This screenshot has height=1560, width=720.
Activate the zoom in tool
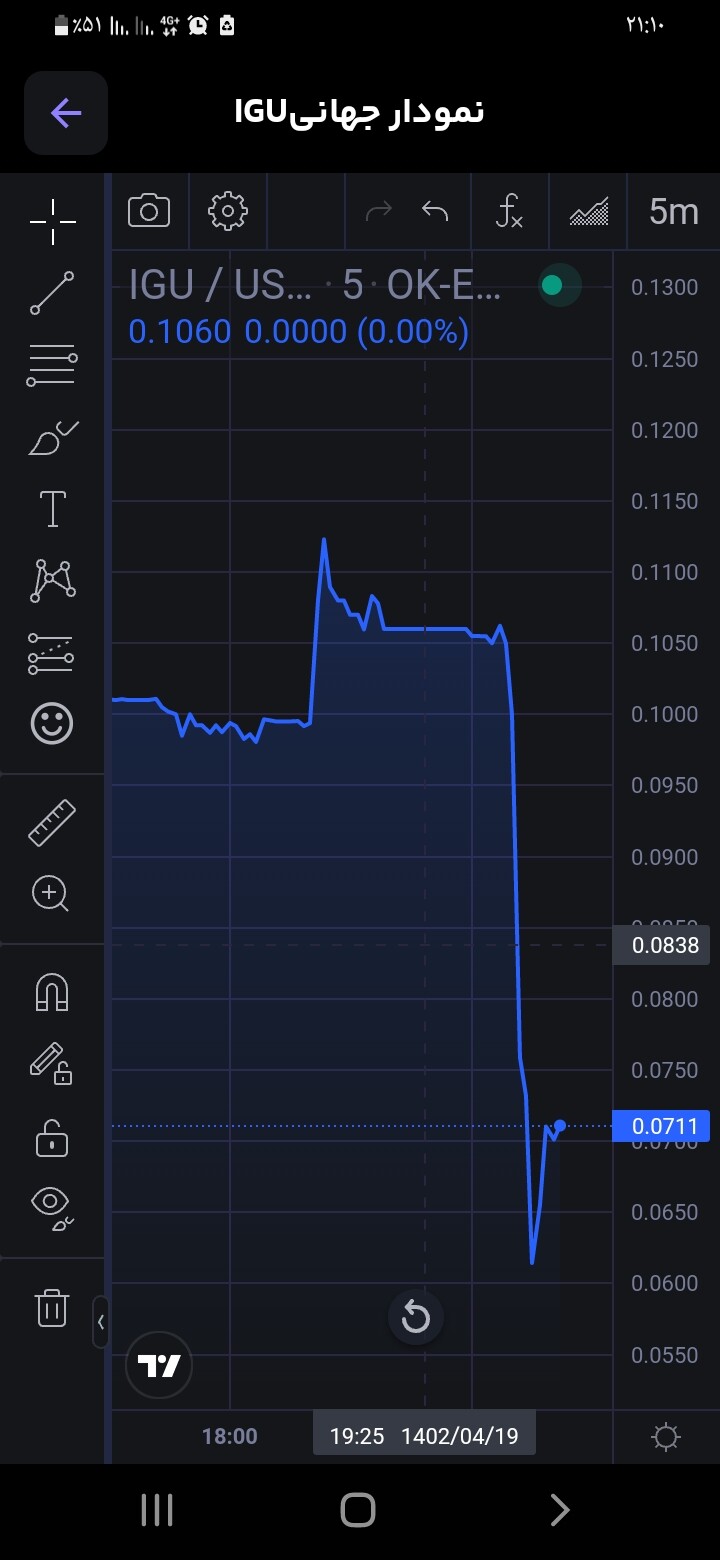[52, 893]
